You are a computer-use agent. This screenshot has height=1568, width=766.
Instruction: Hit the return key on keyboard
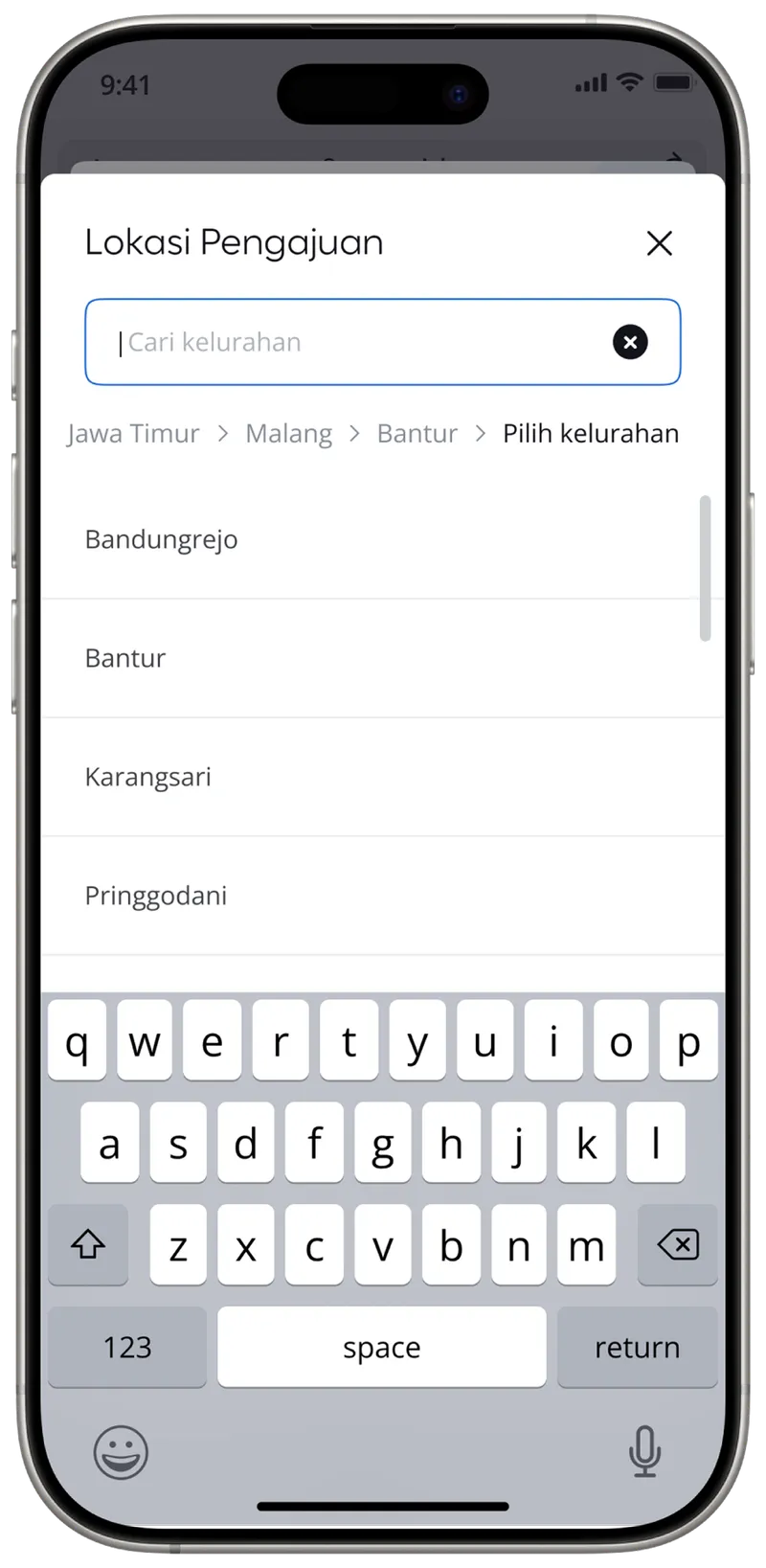(x=637, y=1347)
